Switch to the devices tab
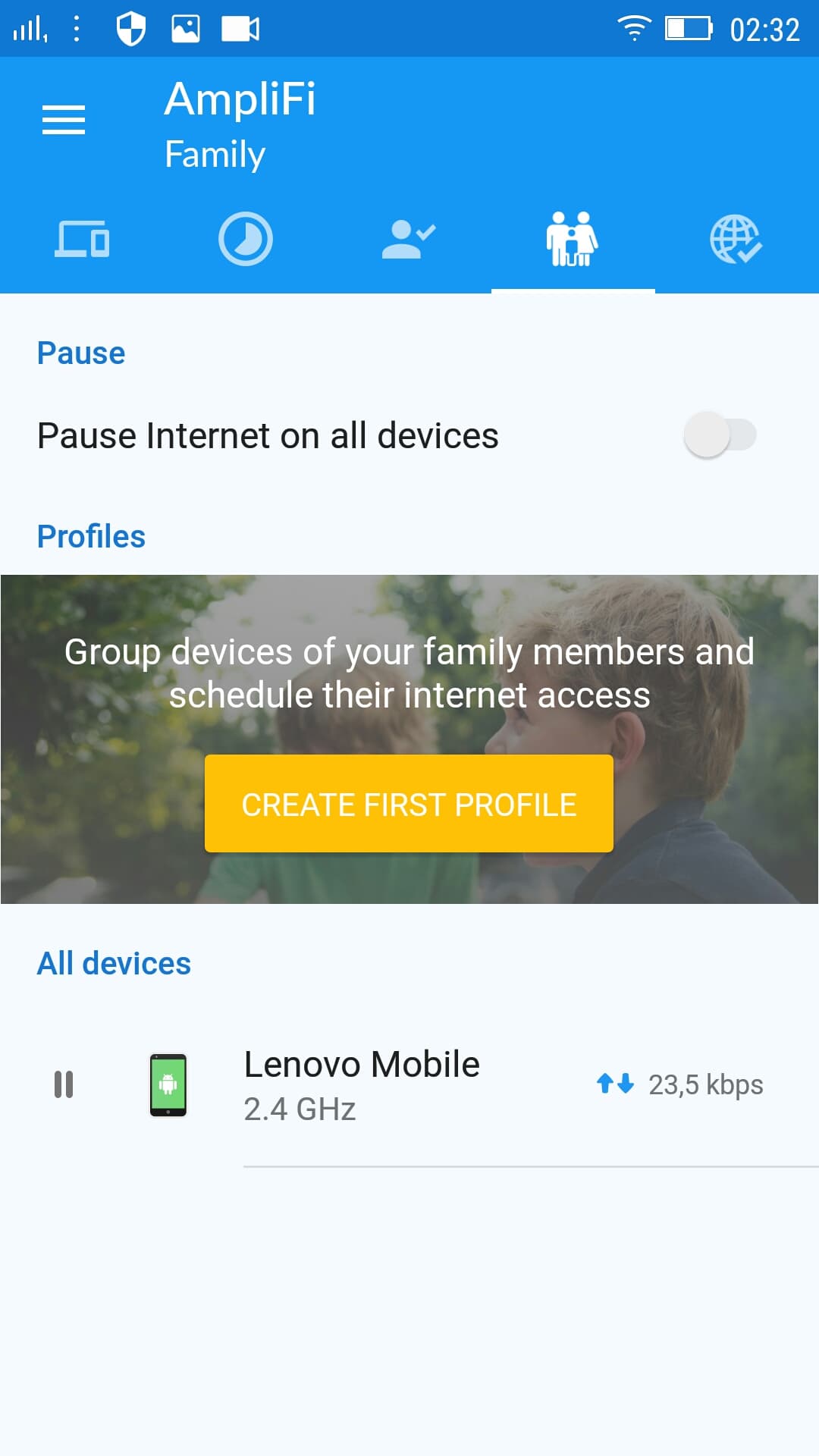819x1456 pixels. [82, 239]
